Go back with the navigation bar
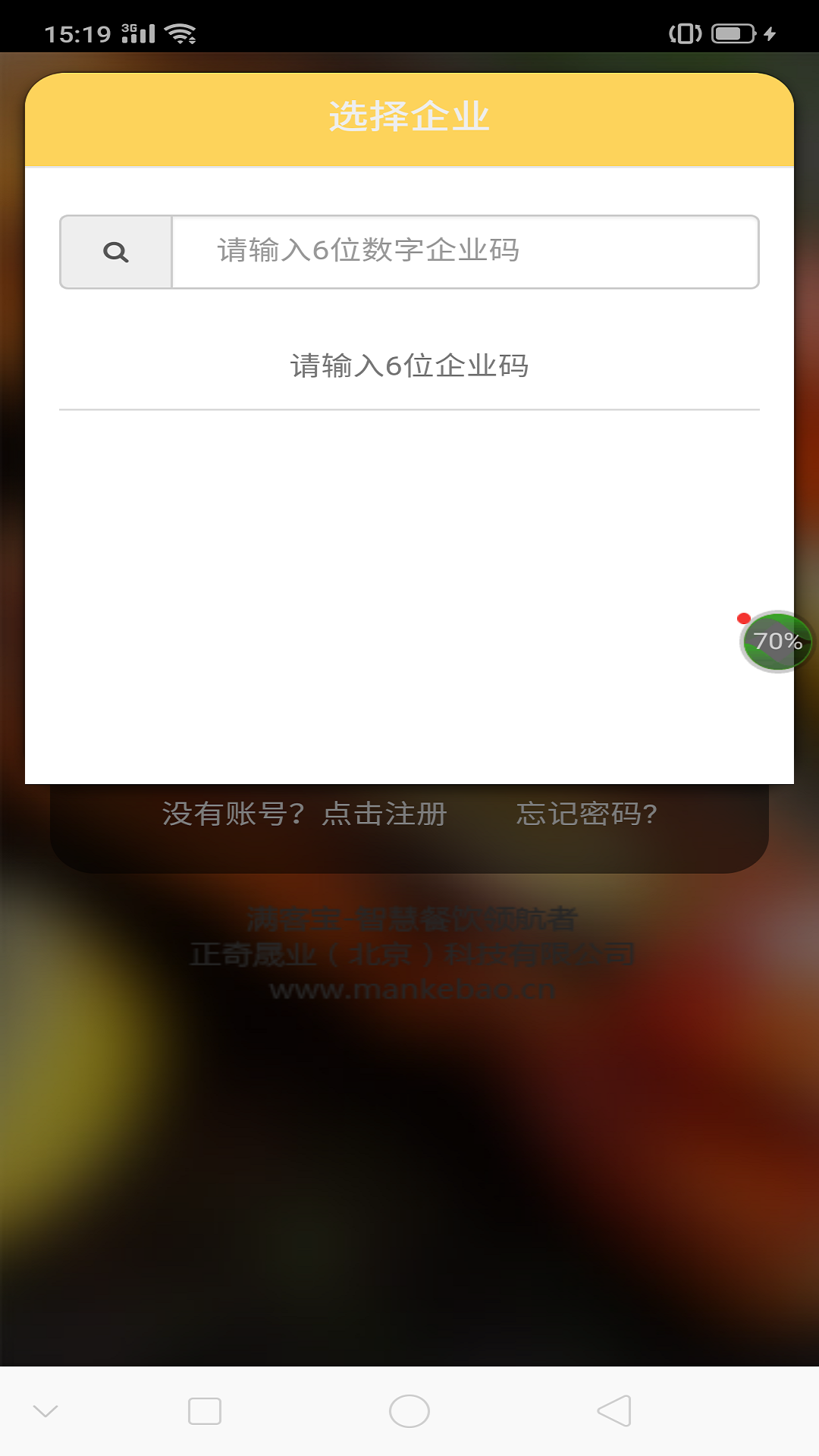 [614, 1411]
